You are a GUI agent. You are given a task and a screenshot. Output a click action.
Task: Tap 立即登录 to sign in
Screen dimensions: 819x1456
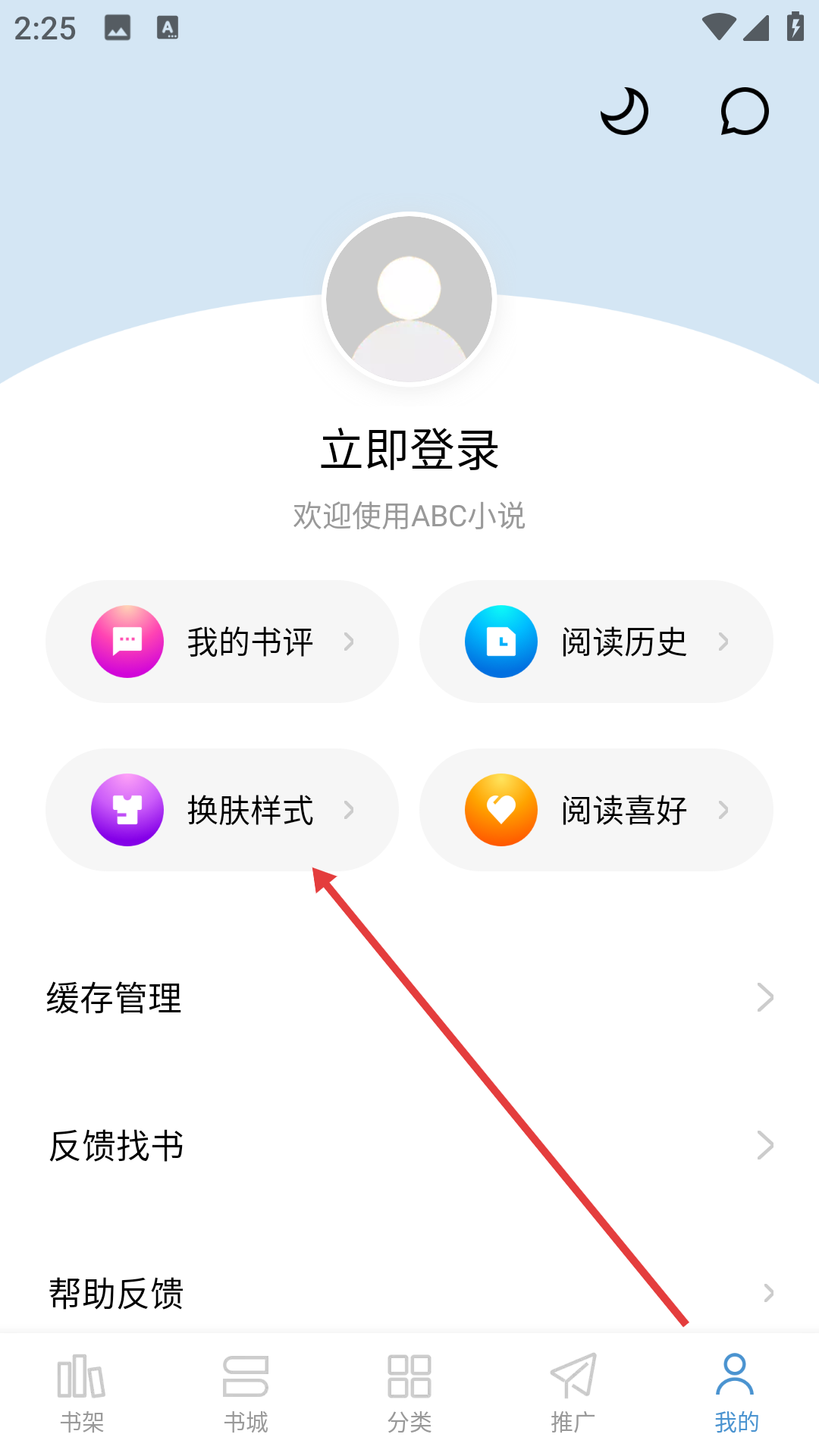point(409,450)
